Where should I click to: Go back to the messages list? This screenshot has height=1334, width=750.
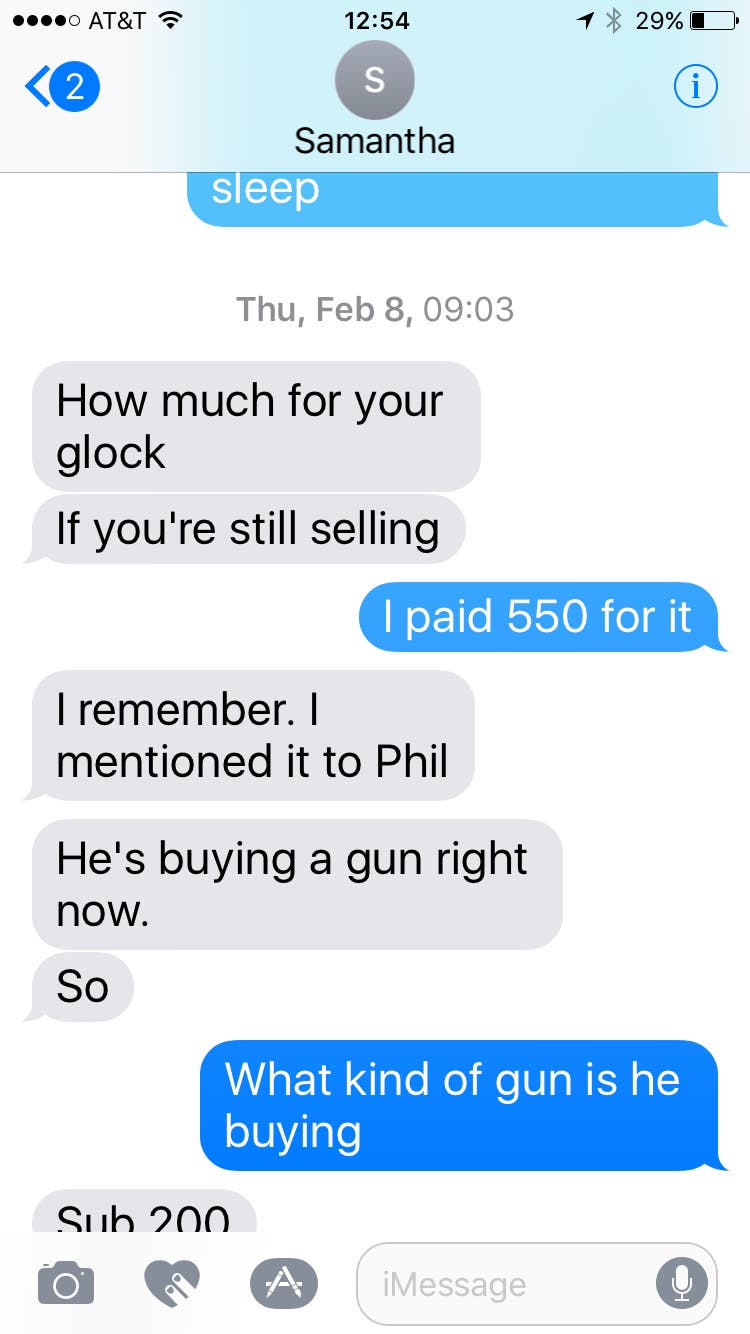tap(60, 88)
